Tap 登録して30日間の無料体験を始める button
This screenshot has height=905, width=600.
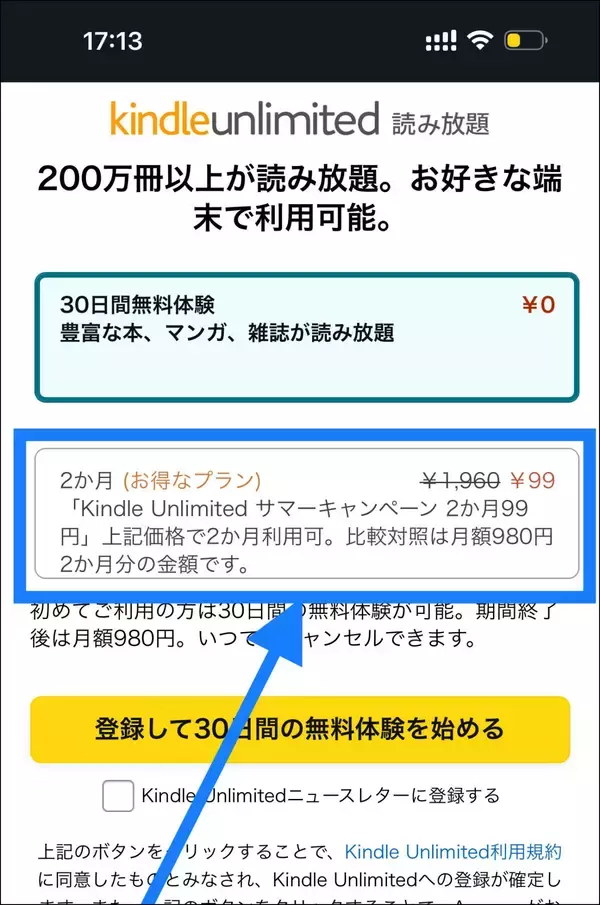pos(299,728)
